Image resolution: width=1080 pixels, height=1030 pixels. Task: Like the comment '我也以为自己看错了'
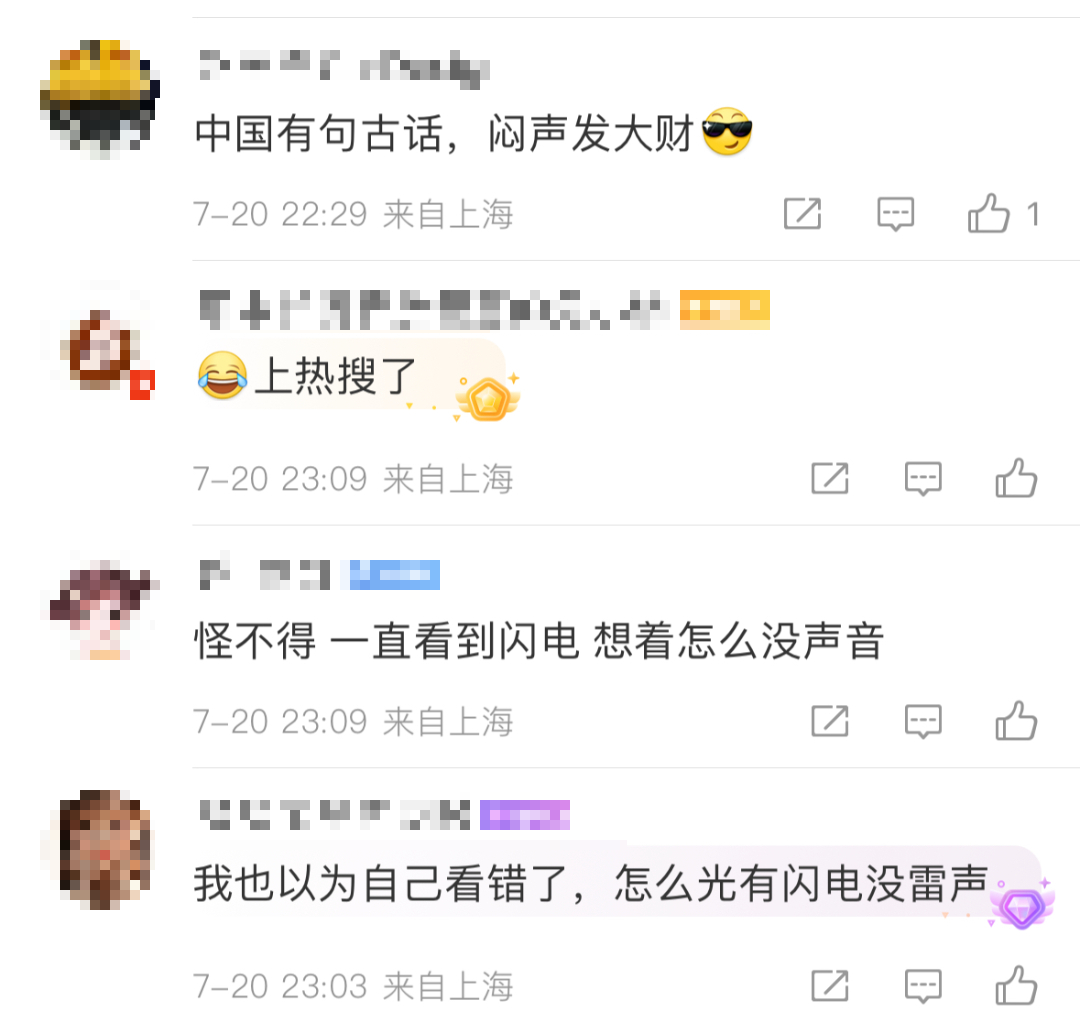1016,986
